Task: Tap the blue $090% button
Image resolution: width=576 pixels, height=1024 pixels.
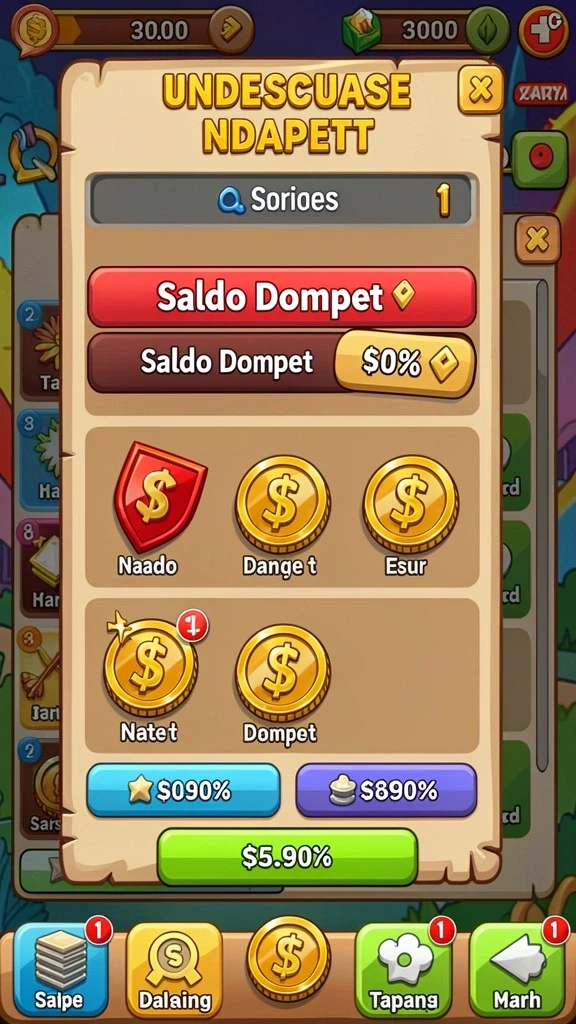Action: point(184,790)
